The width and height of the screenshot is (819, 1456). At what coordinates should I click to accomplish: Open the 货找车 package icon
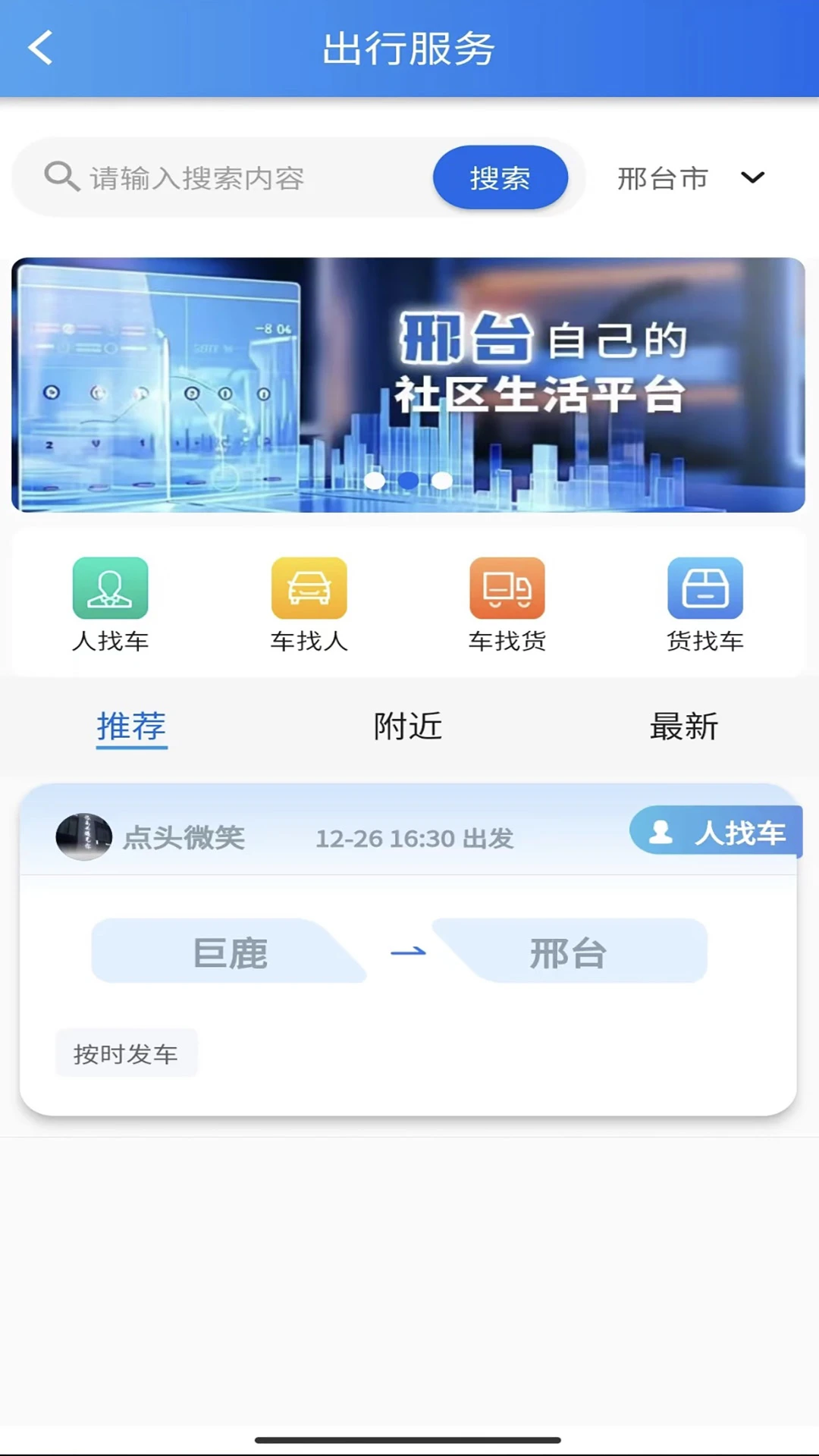click(x=705, y=588)
